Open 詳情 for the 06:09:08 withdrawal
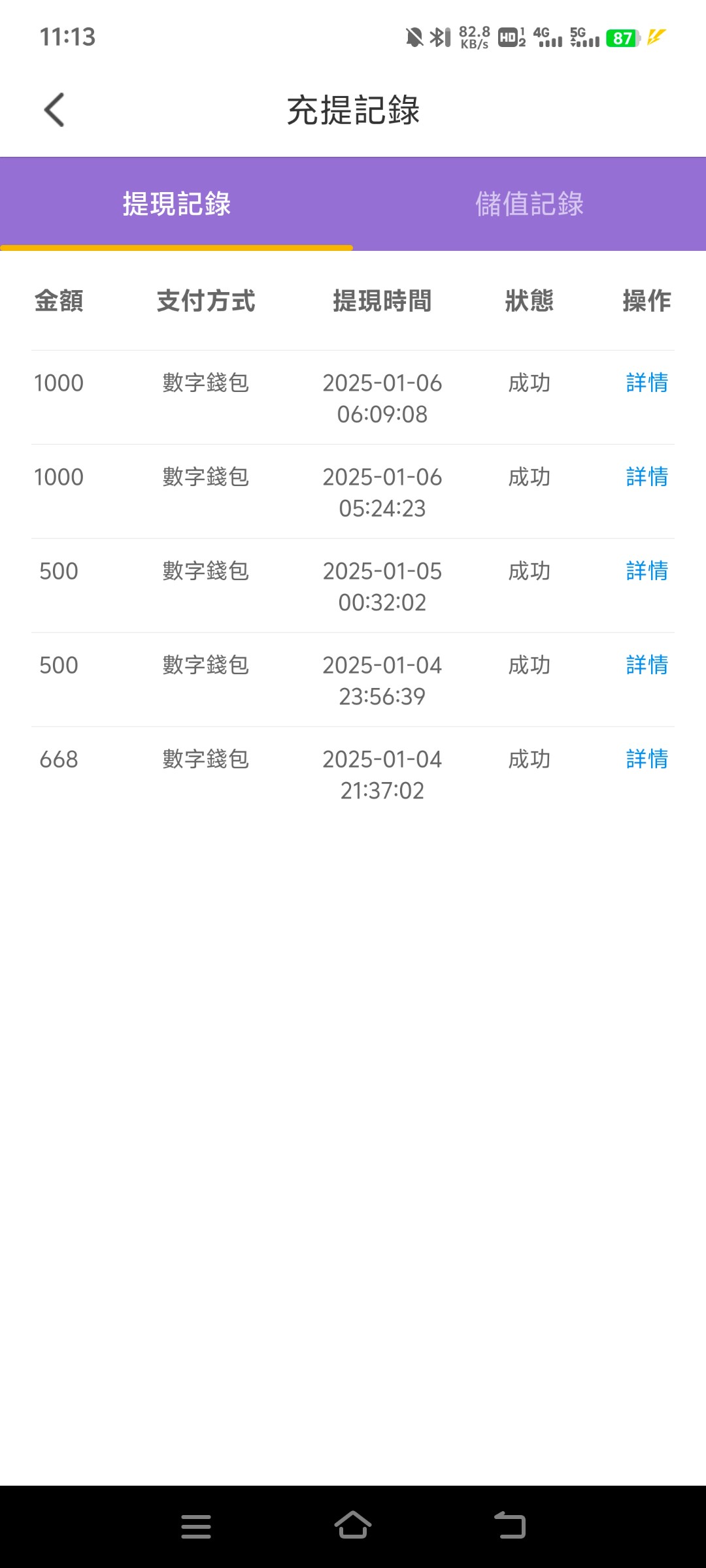 point(647,383)
